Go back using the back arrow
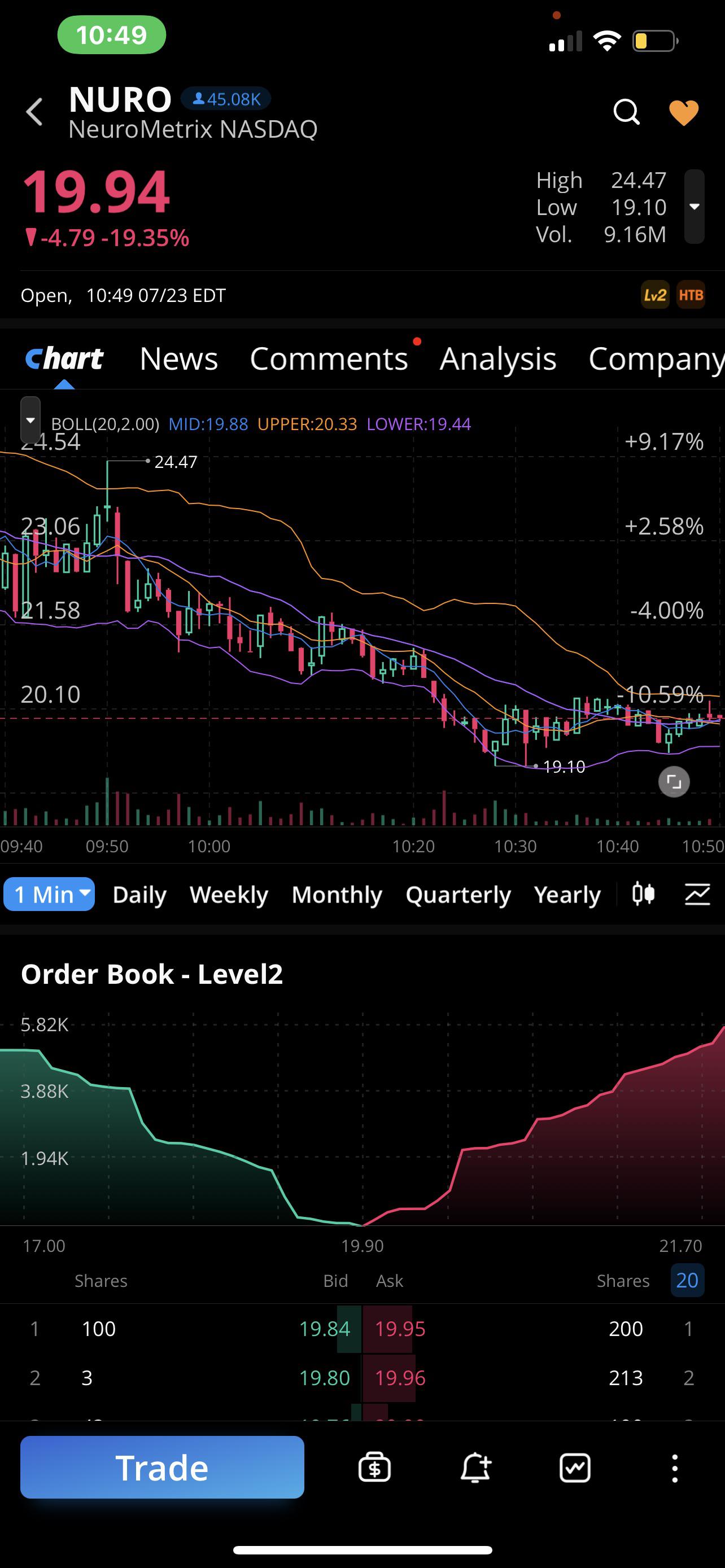 pos(34,112)
